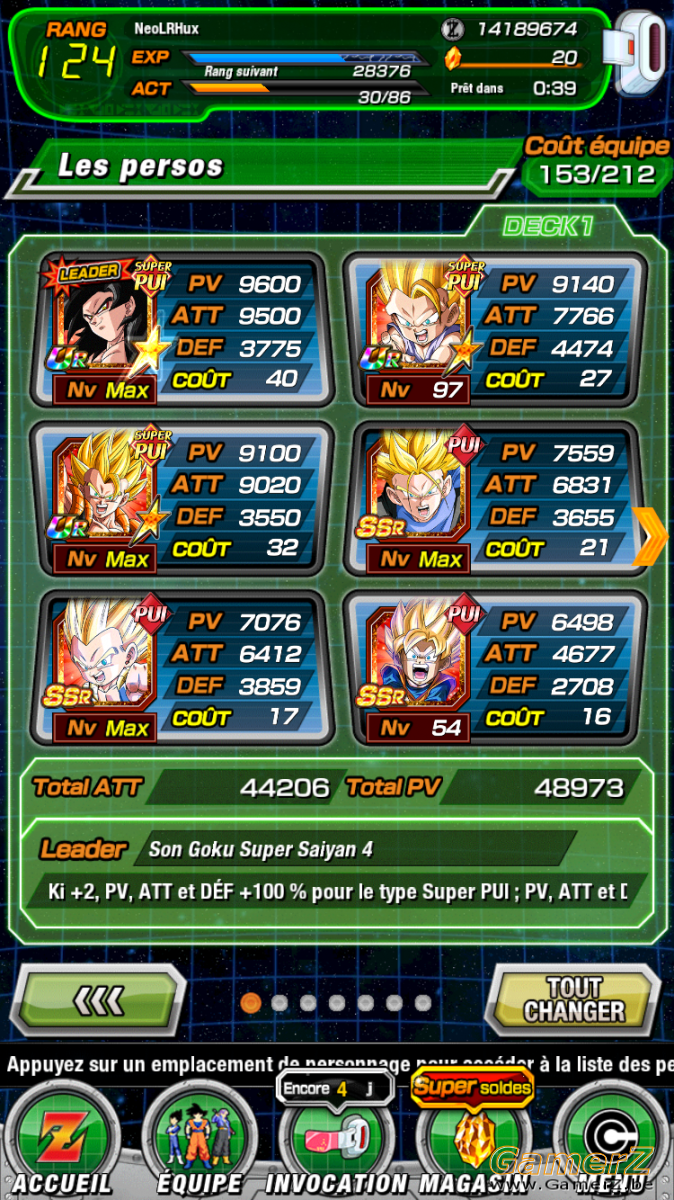This screenshot has height=1200, width=674.
Task: Open the capsule icon tab at the far right
Action: (x=612, y=1140)
